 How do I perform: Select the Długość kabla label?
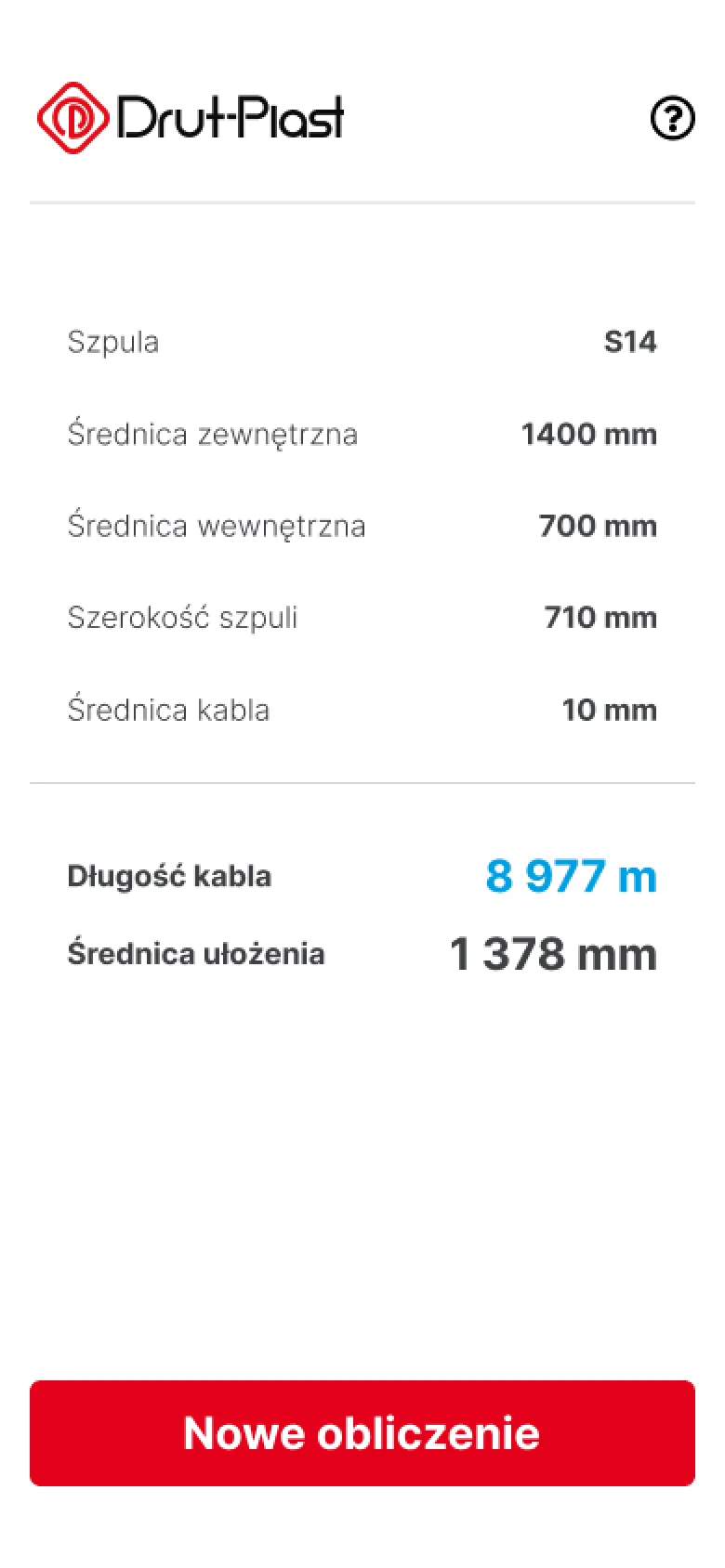(x=169, y=876)
